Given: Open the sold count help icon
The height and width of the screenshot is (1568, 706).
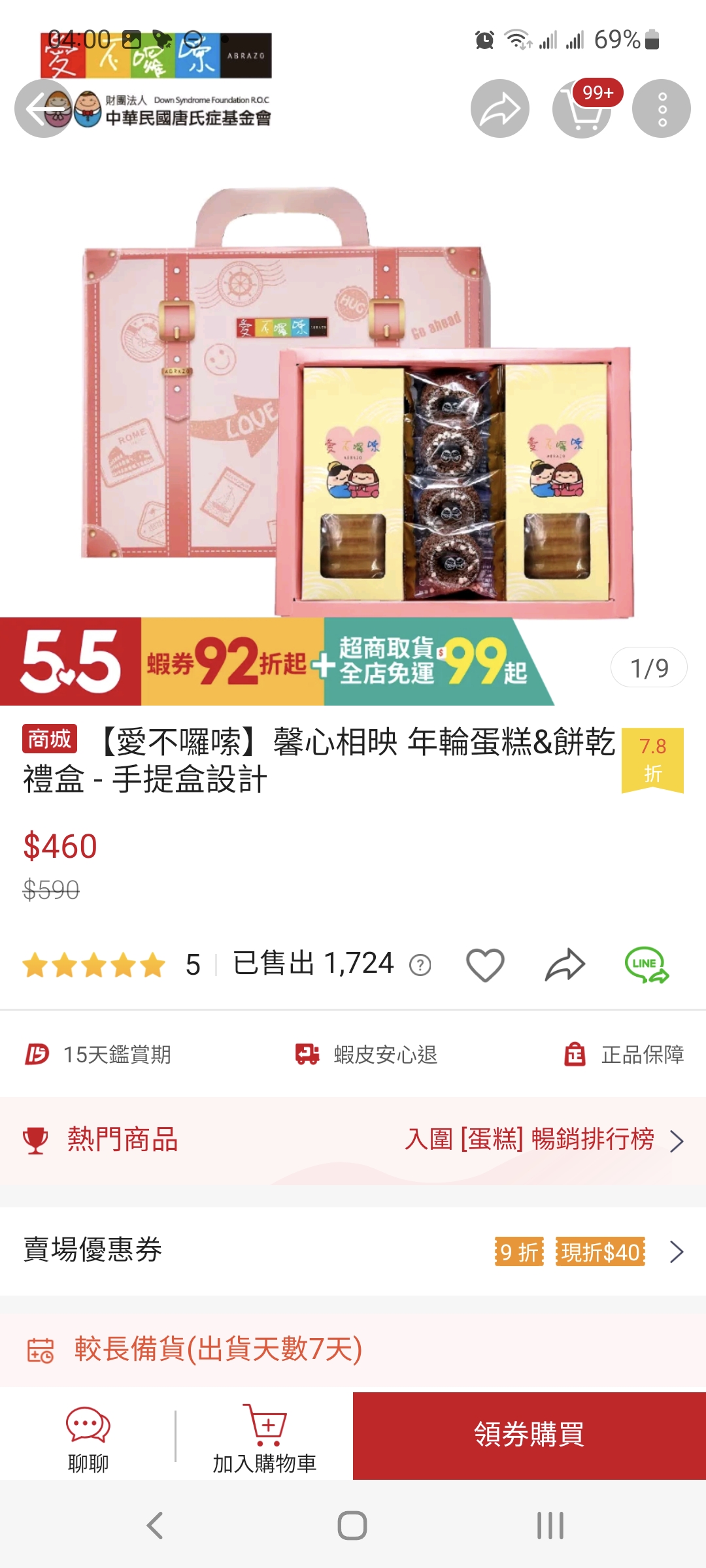Looking at the screenshot, I should (420, 965).
